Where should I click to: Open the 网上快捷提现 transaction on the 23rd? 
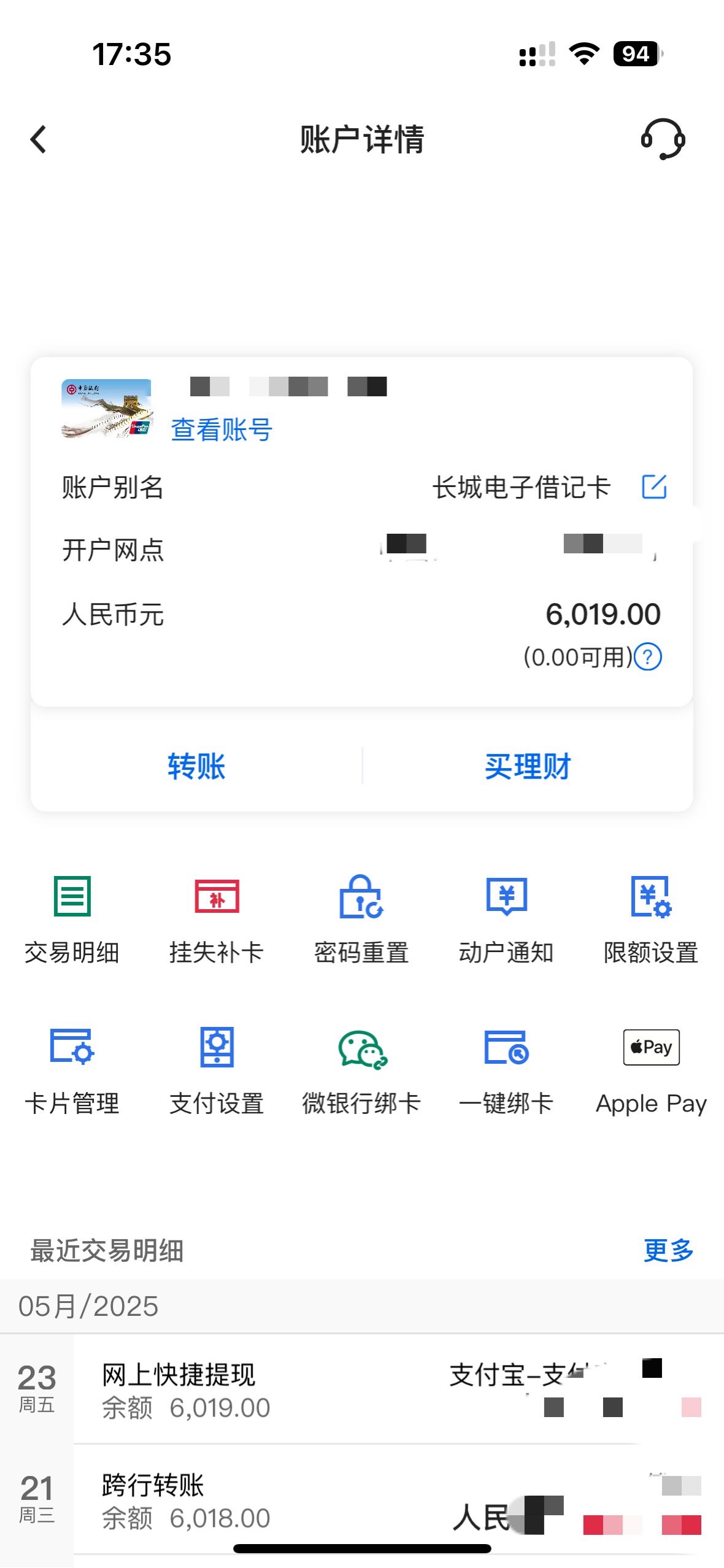(368, 1390)
